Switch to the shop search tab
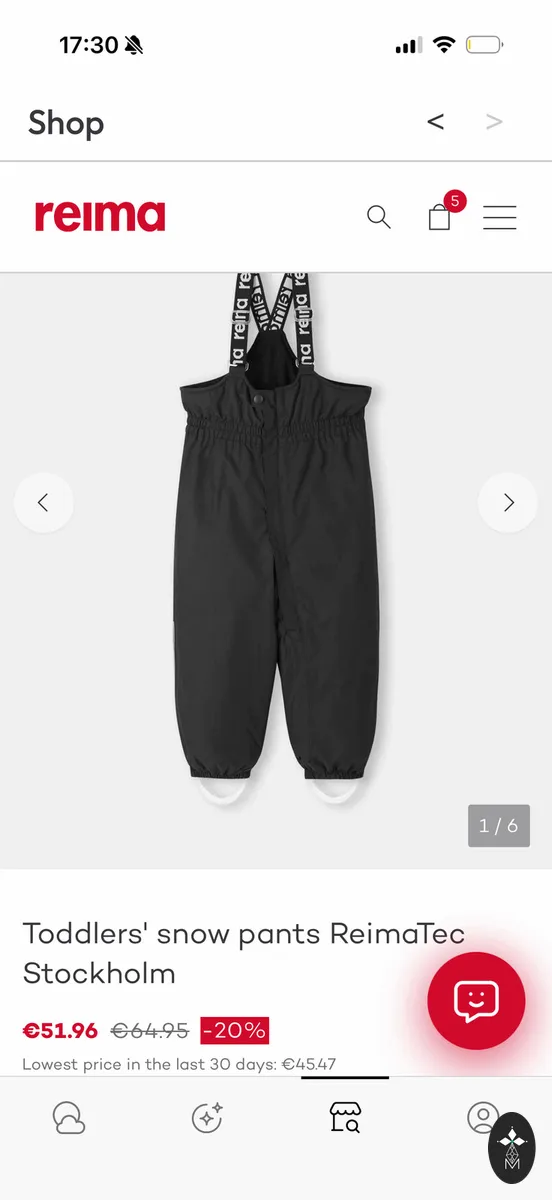 (x=345, y=1117)
